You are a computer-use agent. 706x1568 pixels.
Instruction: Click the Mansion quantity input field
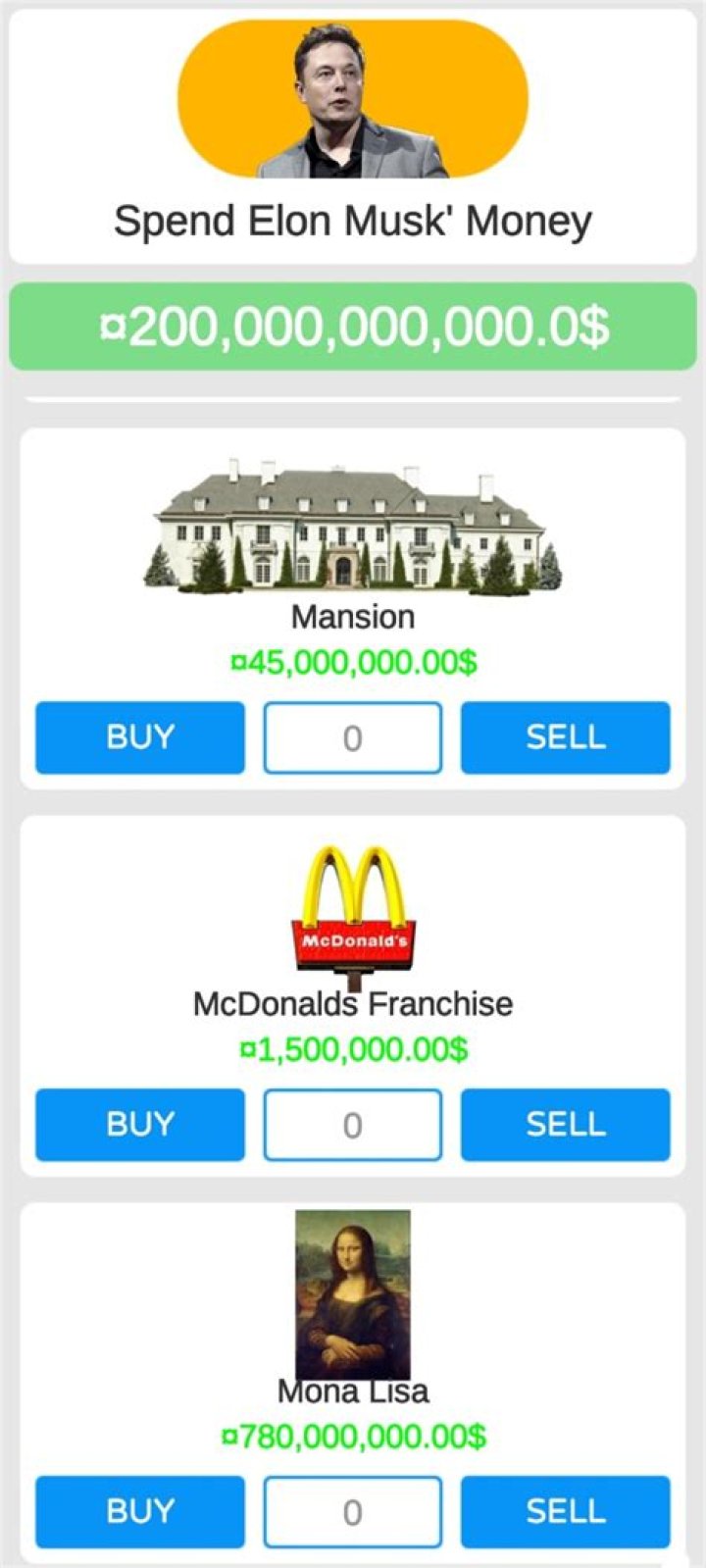tap(353, 737)
